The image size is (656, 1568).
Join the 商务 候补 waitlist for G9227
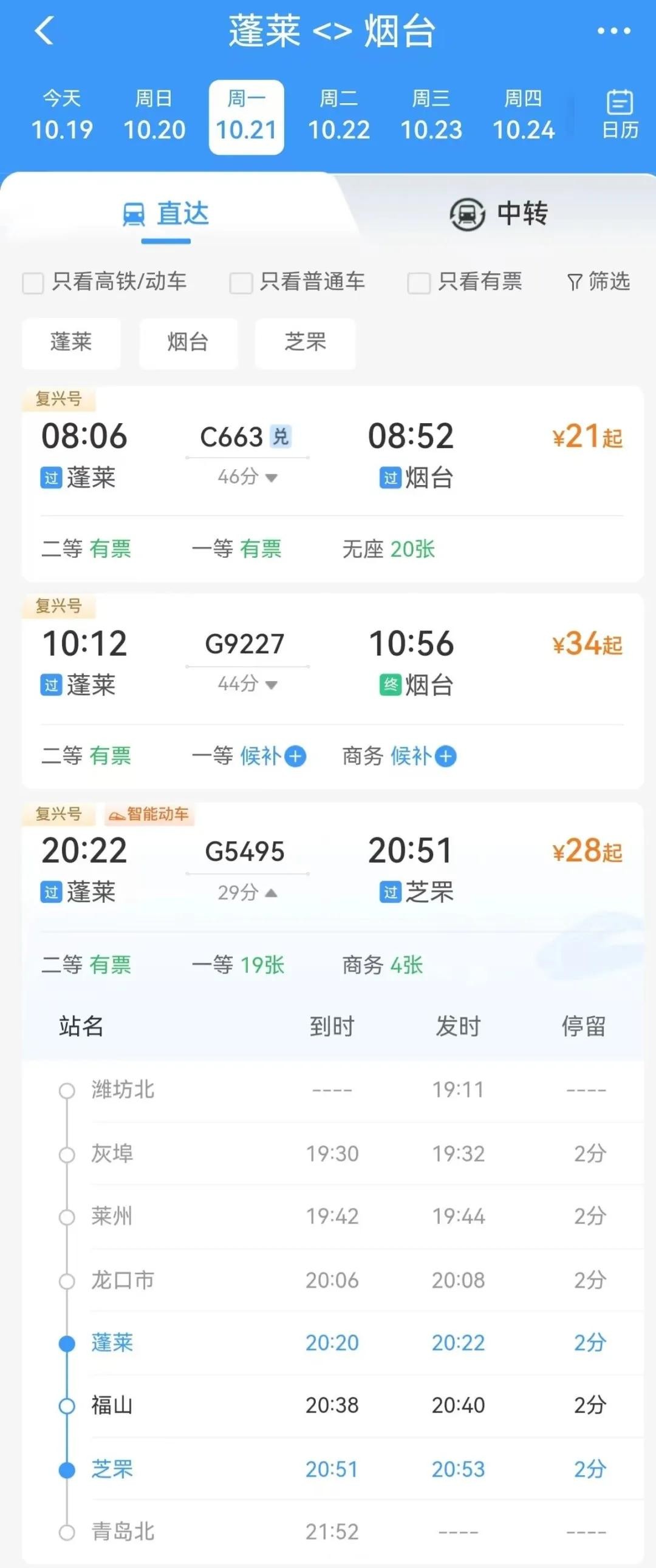point(446,756)
